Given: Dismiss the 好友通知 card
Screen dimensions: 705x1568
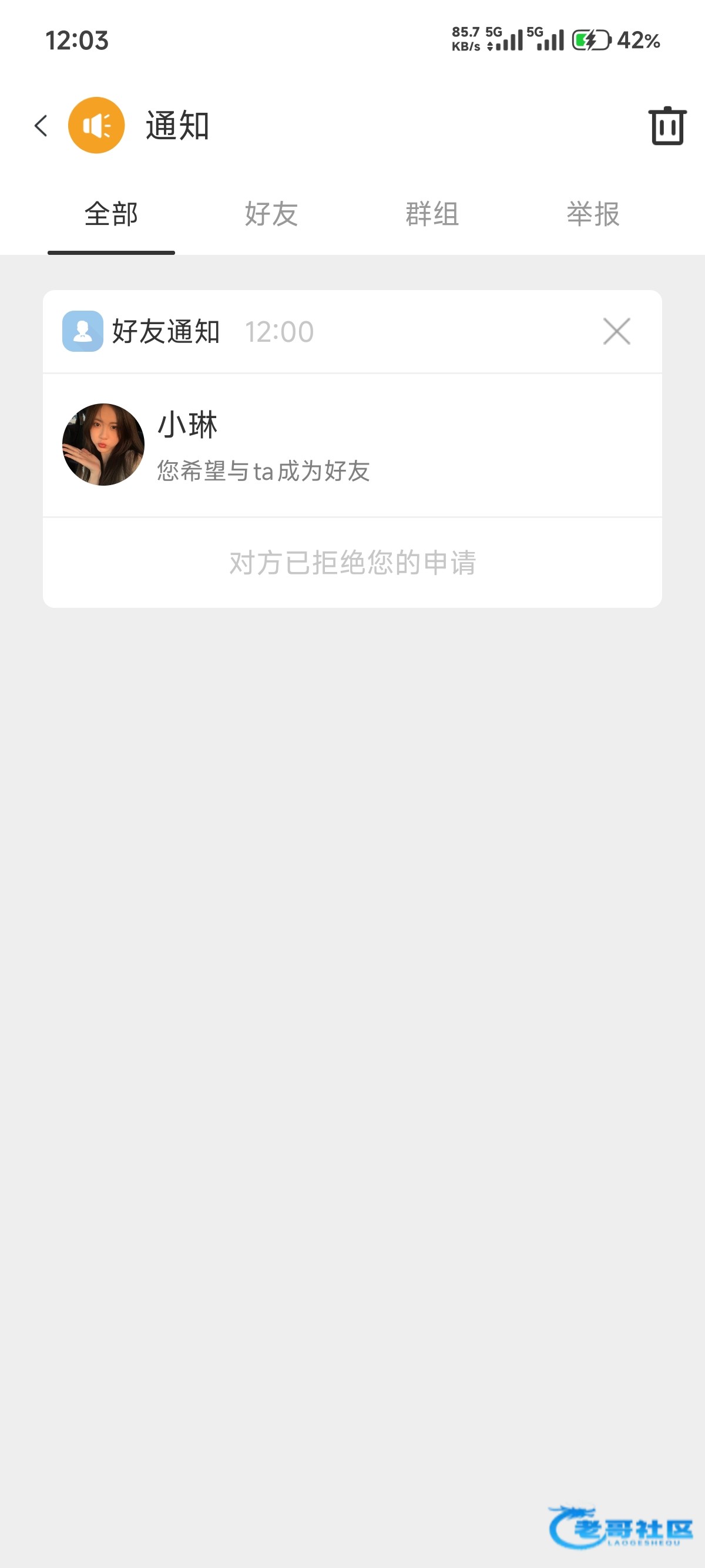Looking at the screenshot, I should click(616, 332).
